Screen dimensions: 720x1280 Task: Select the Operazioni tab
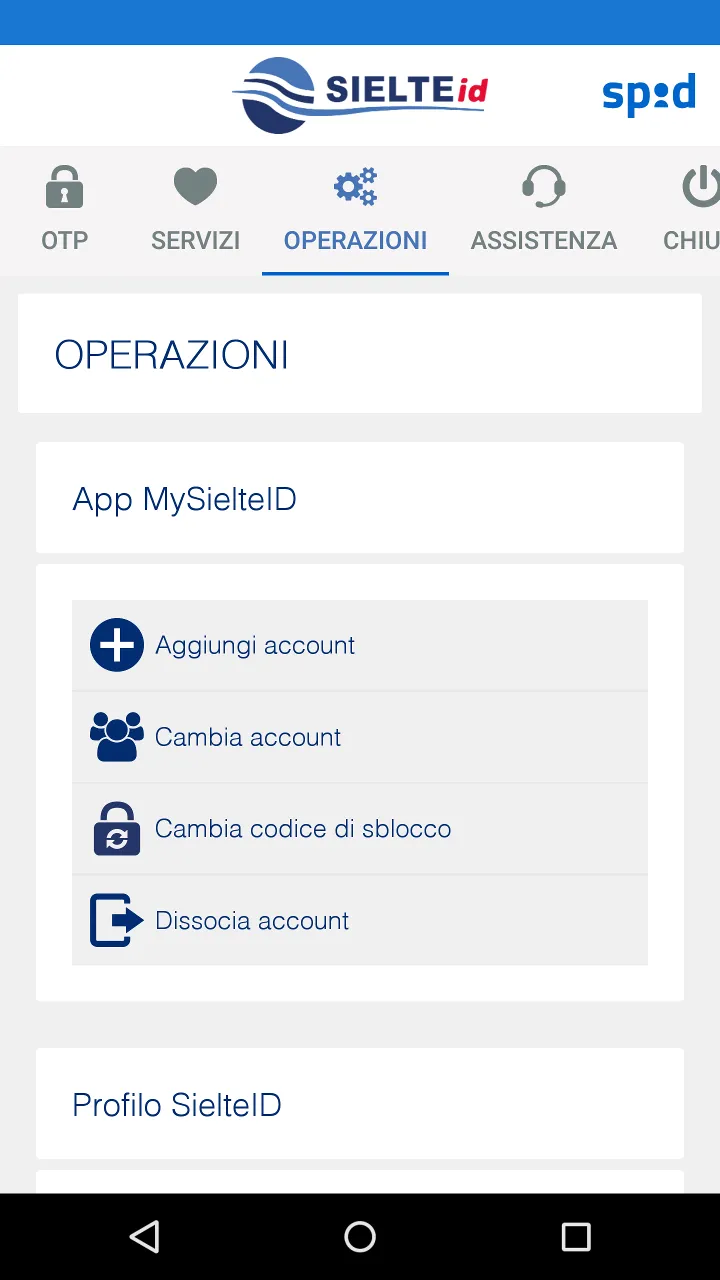[x=355, y=211]
